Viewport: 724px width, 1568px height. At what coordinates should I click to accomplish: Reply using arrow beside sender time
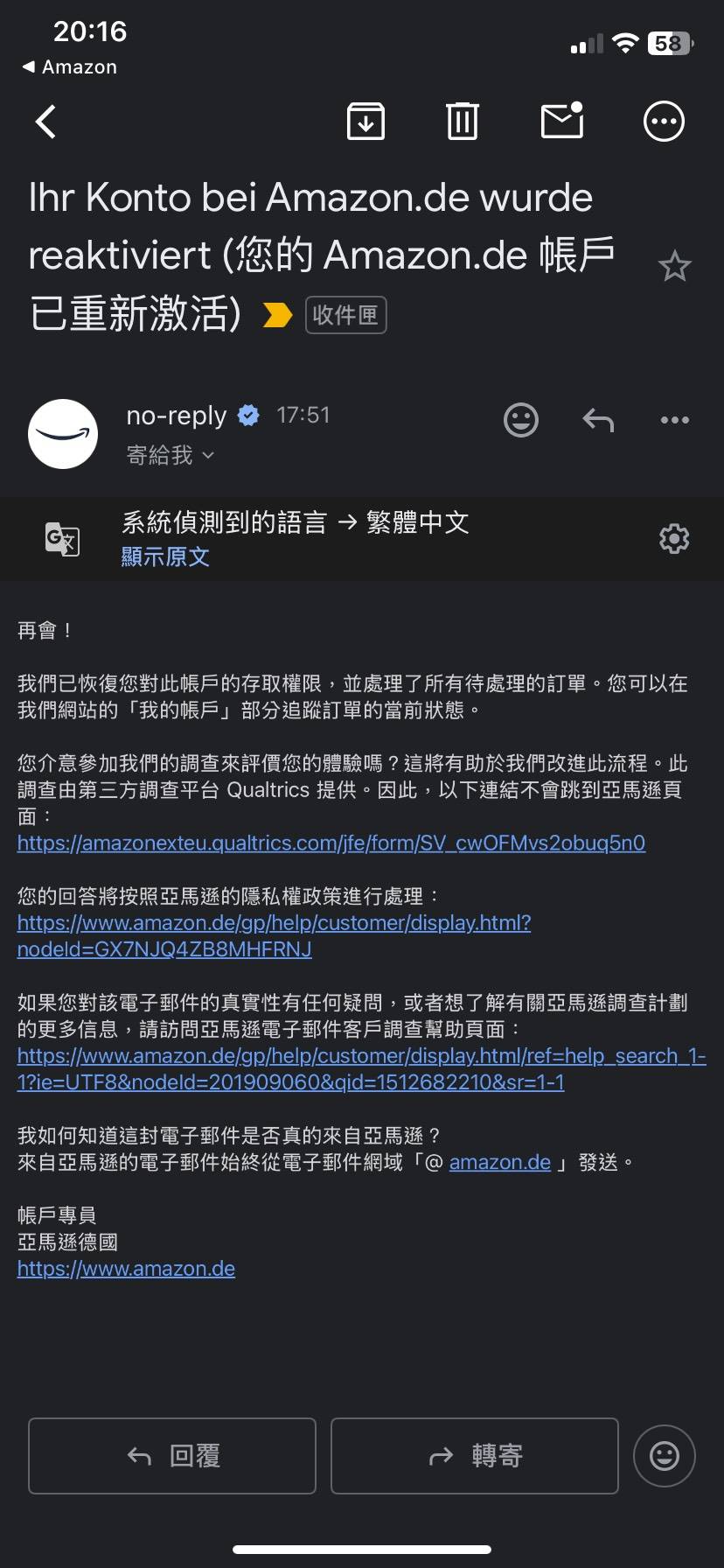coord(598,421)
